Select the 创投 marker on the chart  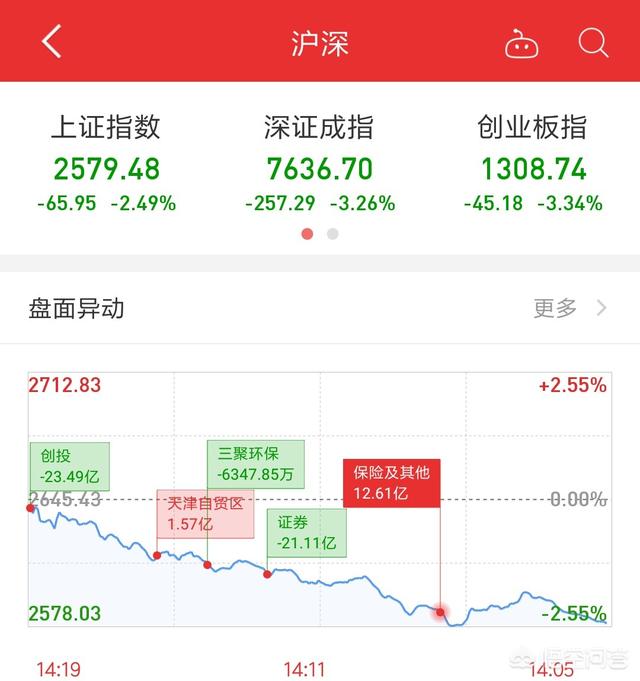[70, 465]
